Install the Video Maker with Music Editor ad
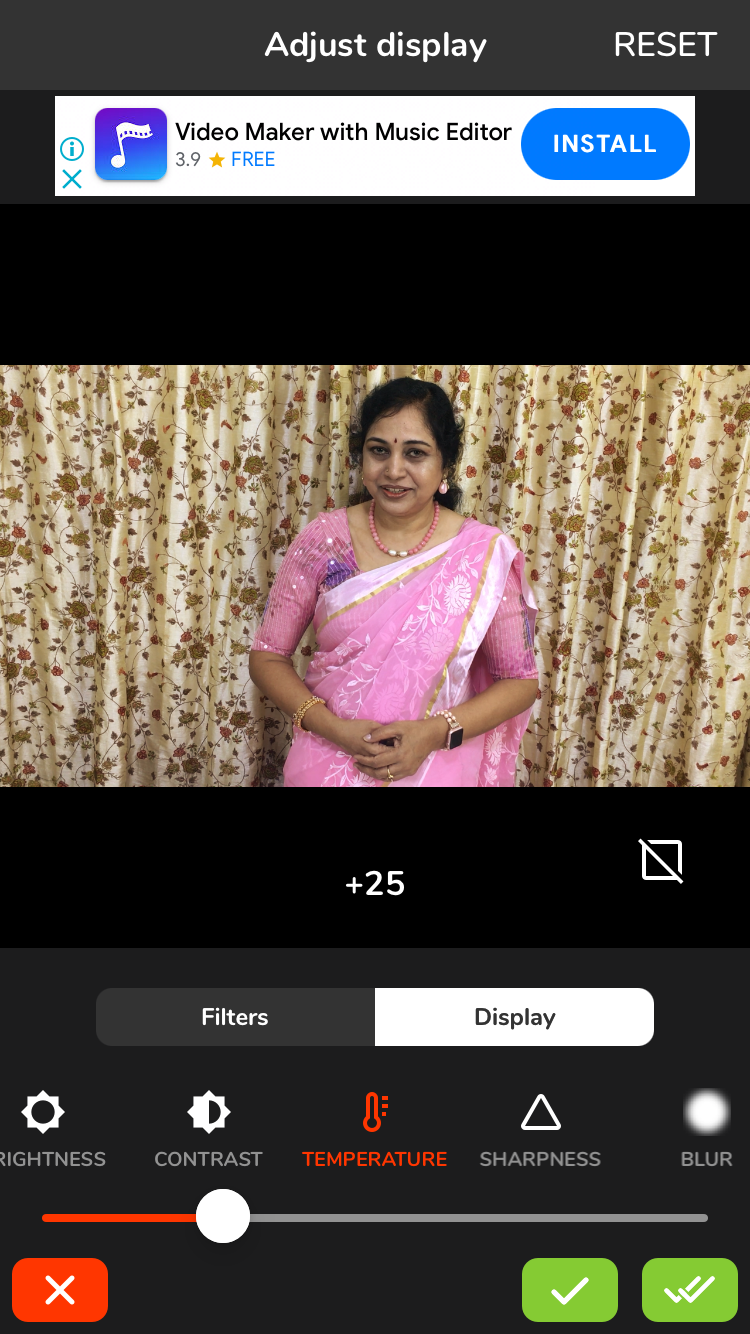This screenshot has height=1334, width=750. pos(605,144)
